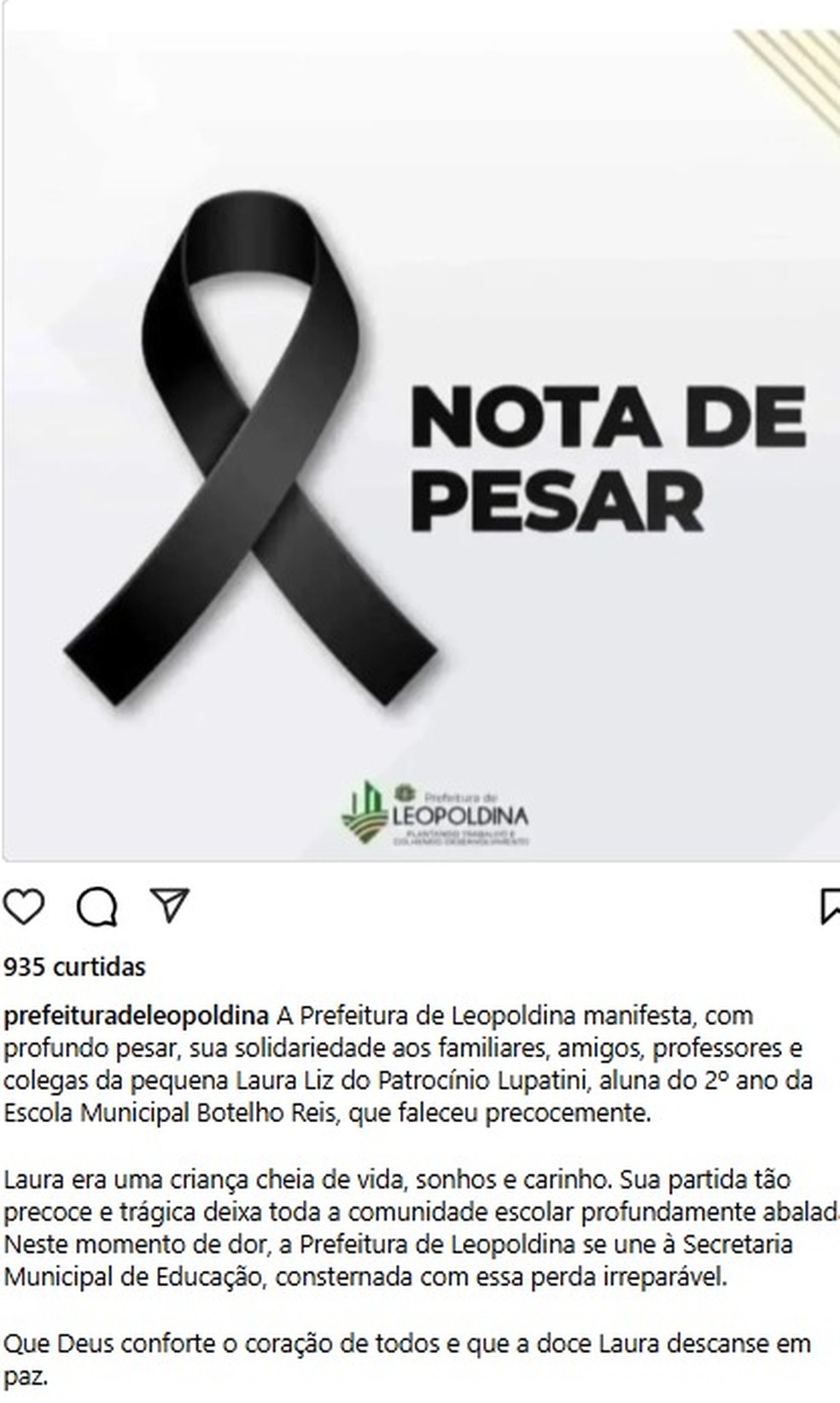Open the prefeituradeleopoldina profile from the caption
The image size is (840, 1403).
pos(137,1015)
